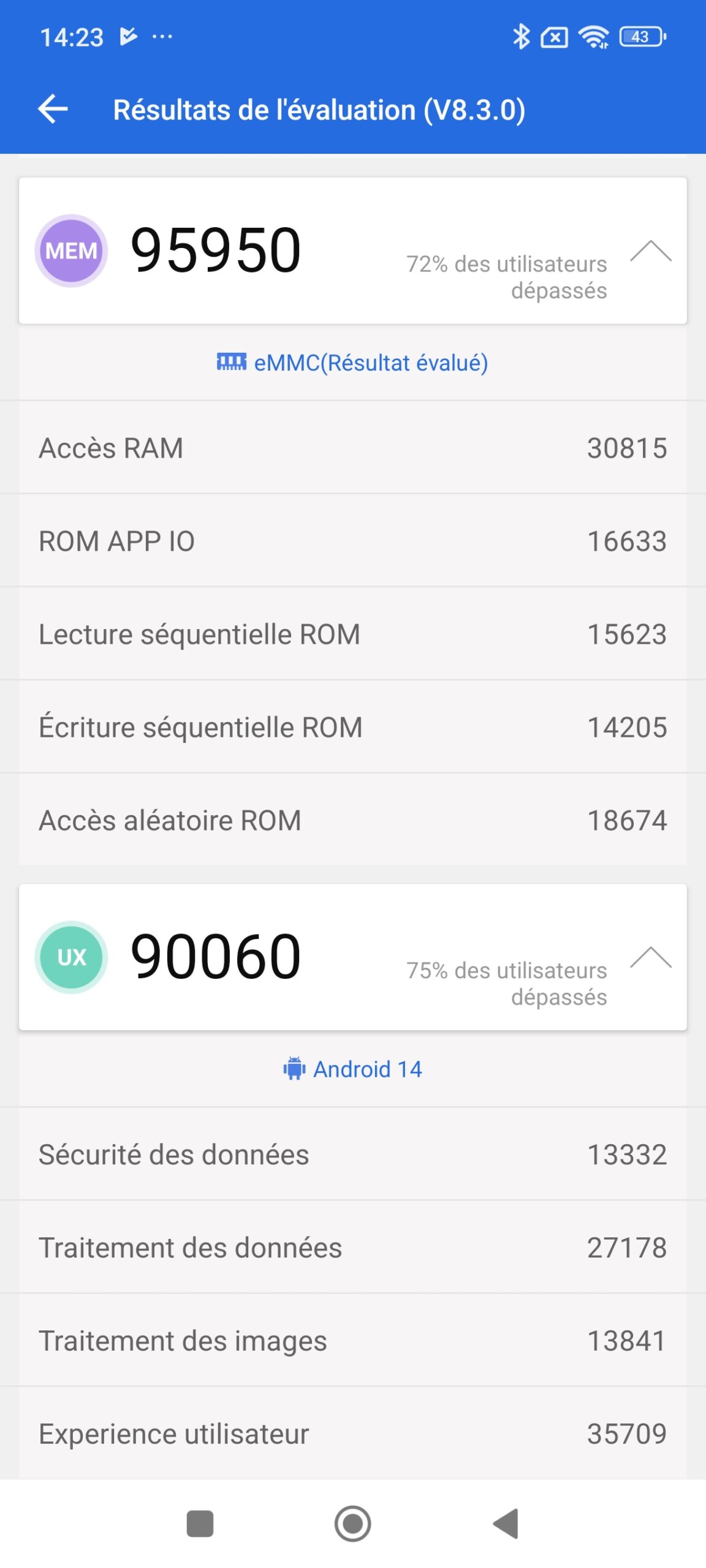This screenshot has height=1568, width=706.
Task: Open the eMMC evaluated result link
Action: coord(353,363)
